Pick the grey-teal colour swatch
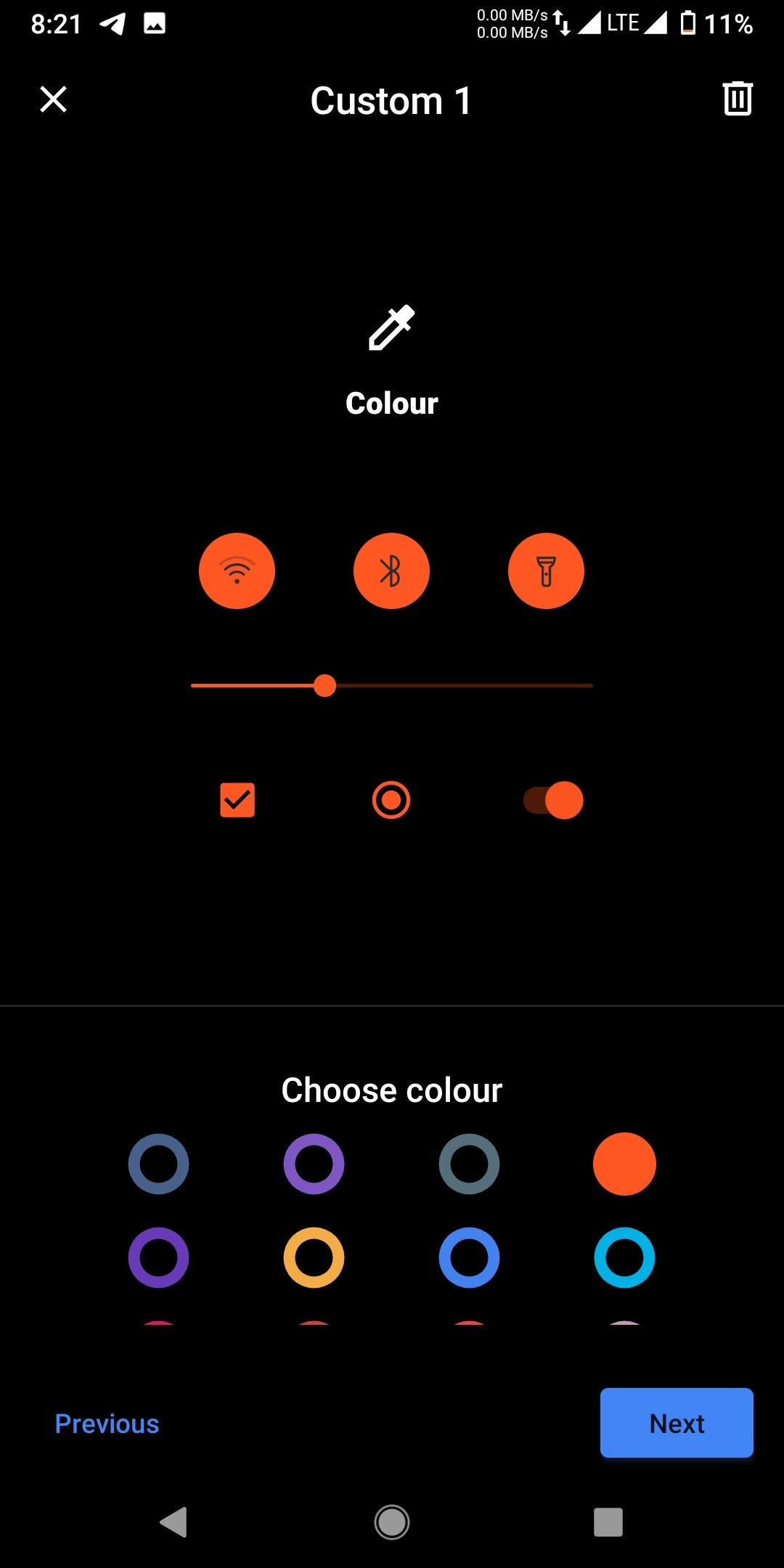The image size is (784, 1568). coord(469,1164)
